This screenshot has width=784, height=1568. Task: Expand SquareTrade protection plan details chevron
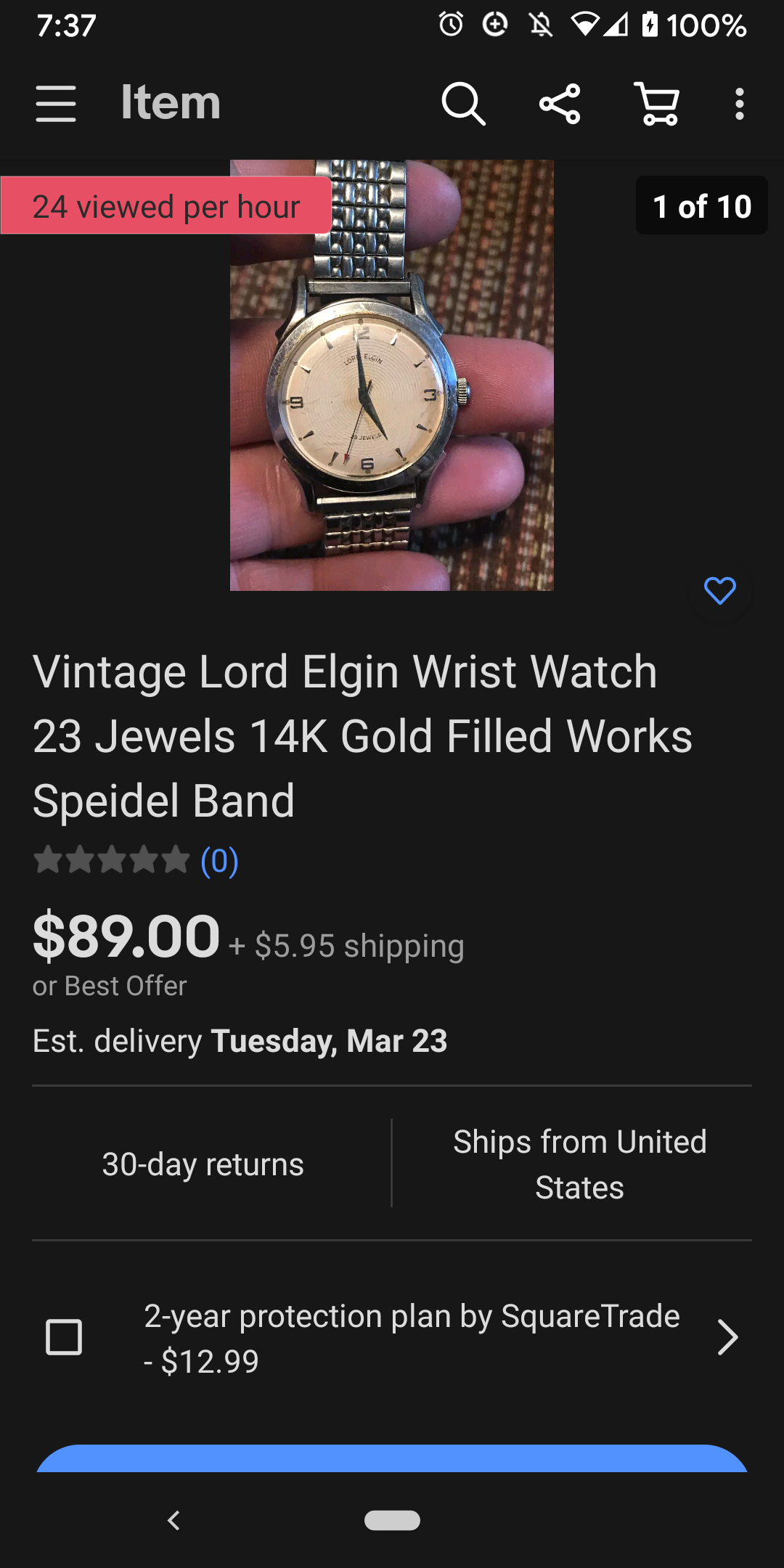coord(727,1337)
